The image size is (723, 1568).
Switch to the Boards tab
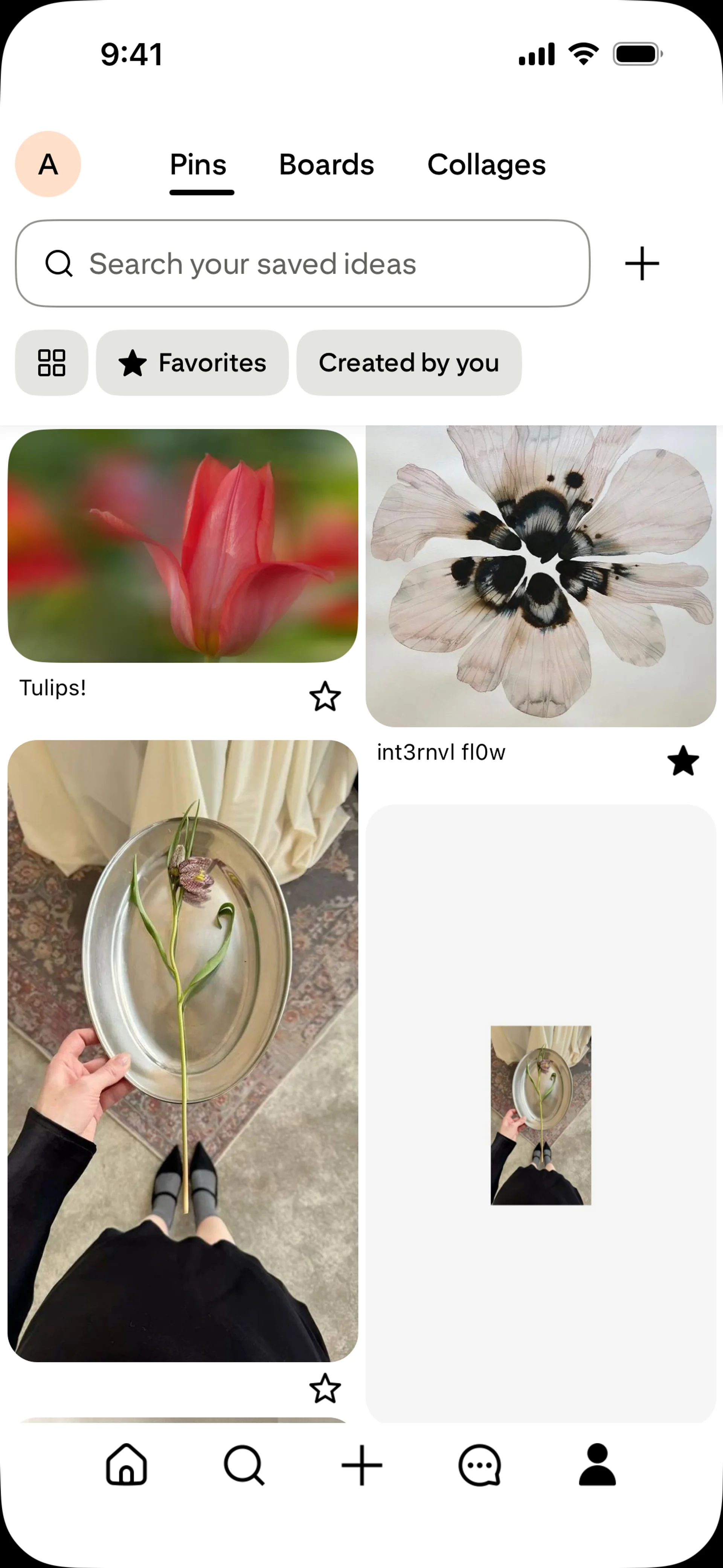(x=326, y=165)
